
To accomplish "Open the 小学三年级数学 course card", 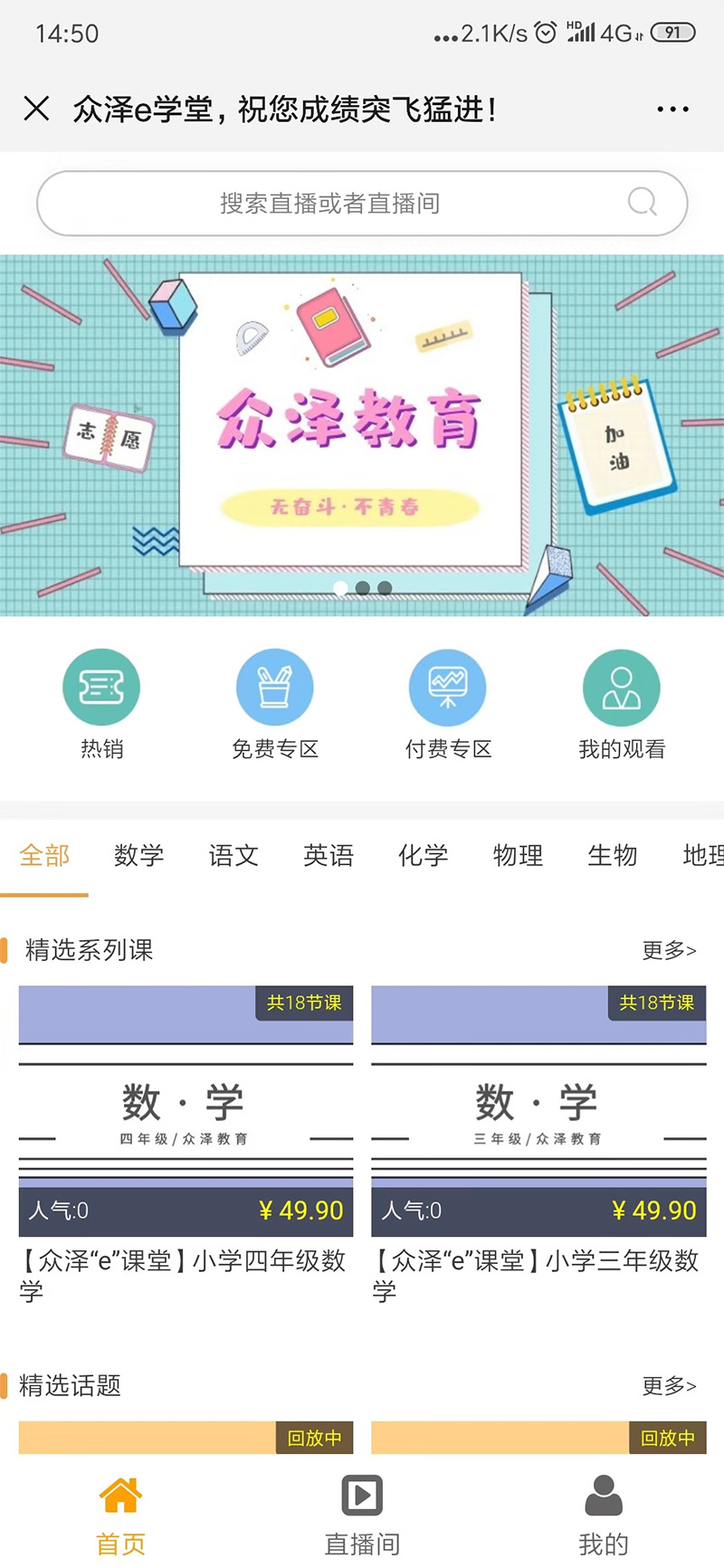I will pos(538,1140).
